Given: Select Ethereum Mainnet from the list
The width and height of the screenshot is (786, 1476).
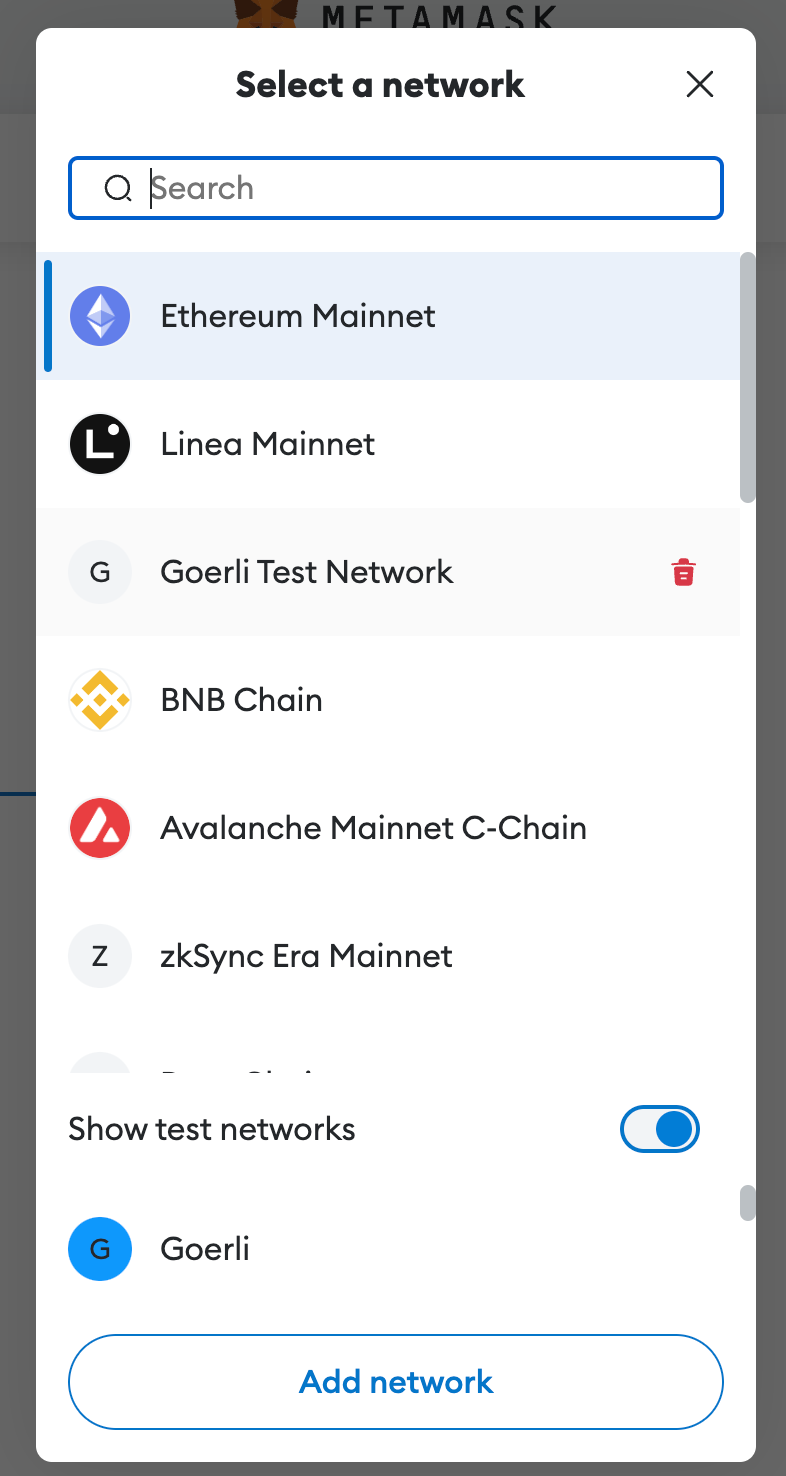Looking at the screenshot, I should [297, 315].
